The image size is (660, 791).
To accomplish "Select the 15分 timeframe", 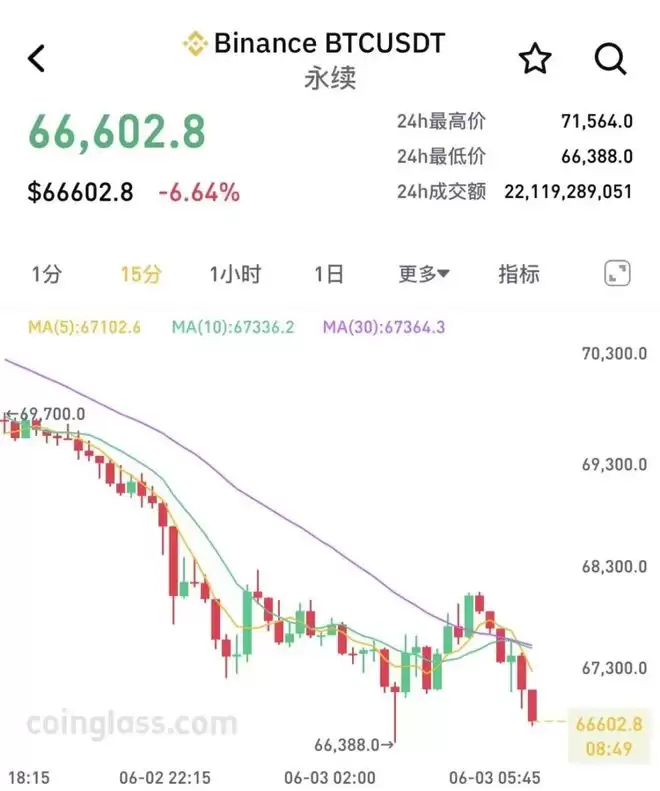I will coord(141,274).
